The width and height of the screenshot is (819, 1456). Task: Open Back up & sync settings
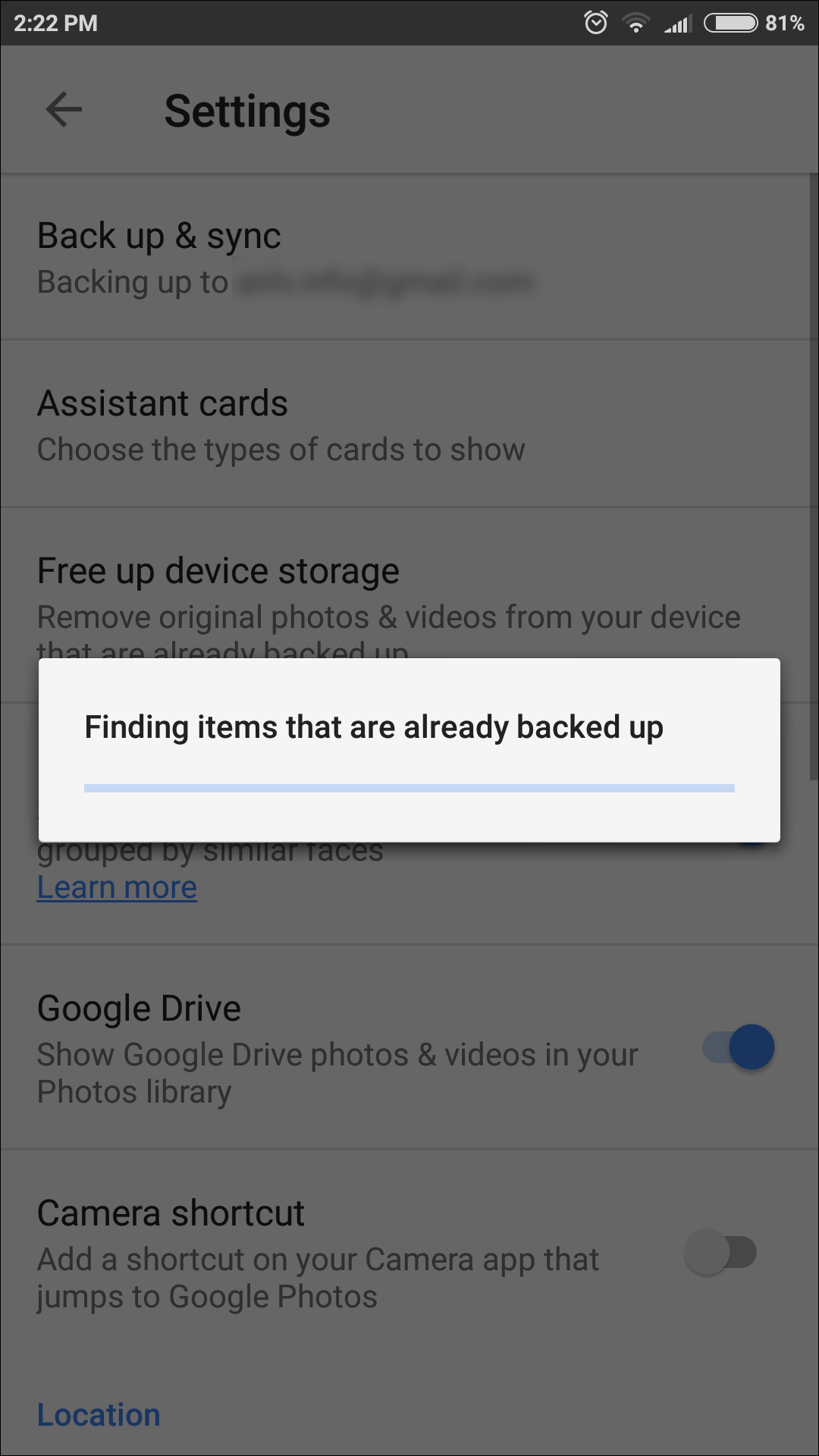click(x=409, y=257)
